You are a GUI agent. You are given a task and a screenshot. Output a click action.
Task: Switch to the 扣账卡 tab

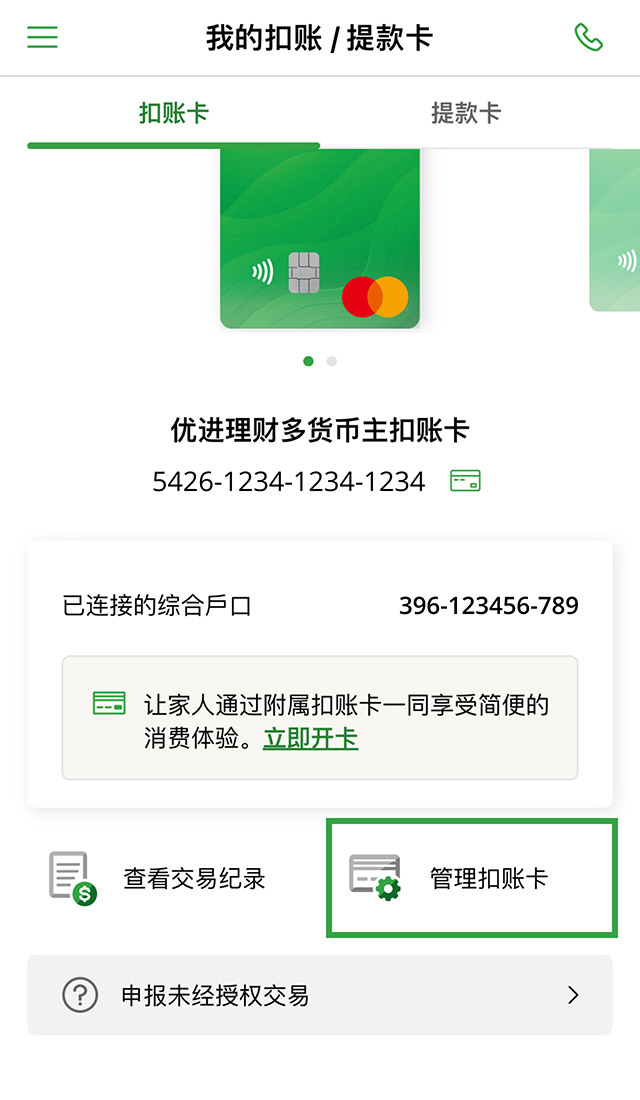point(173,113)
